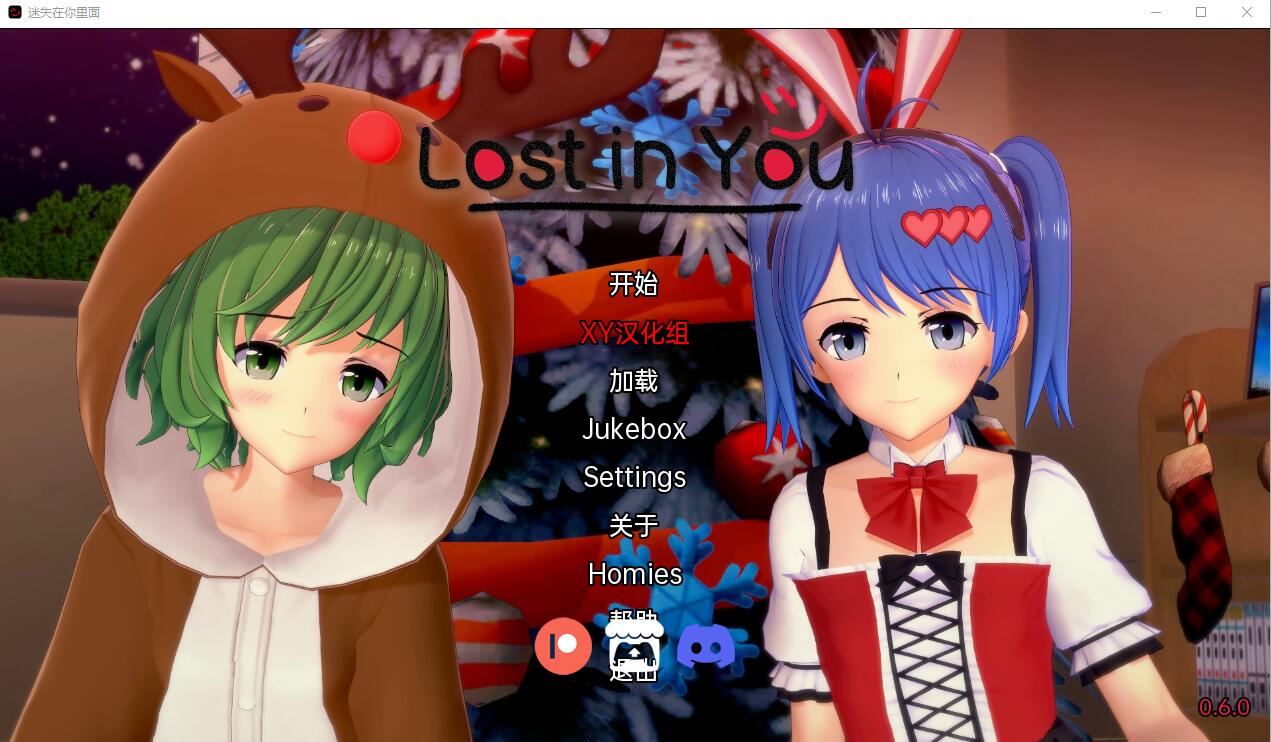1271x742 pixels.
Task: Open the Jukebox
Action: pos(634,429)
